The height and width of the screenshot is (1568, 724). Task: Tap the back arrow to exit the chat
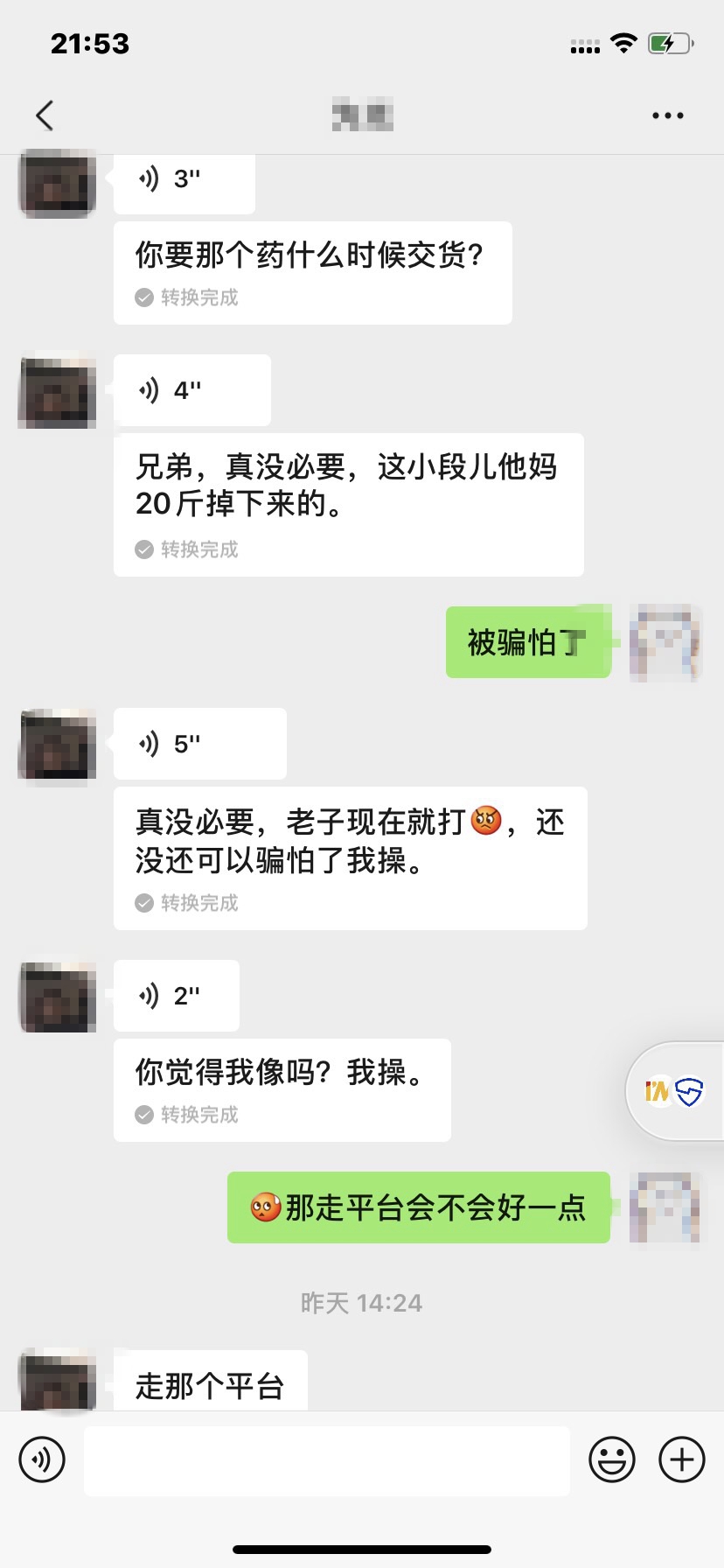pos(45,115)
